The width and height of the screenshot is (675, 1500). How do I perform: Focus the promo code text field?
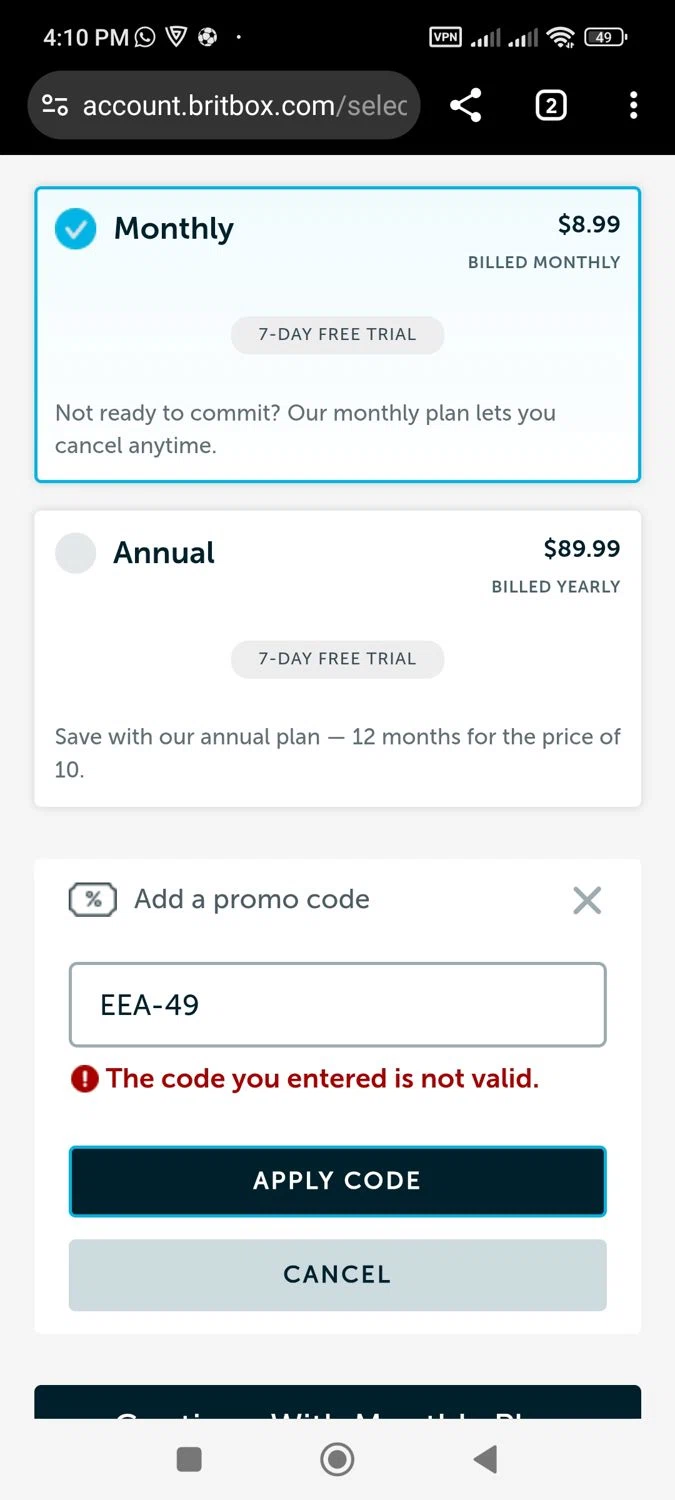point(337,1005)
